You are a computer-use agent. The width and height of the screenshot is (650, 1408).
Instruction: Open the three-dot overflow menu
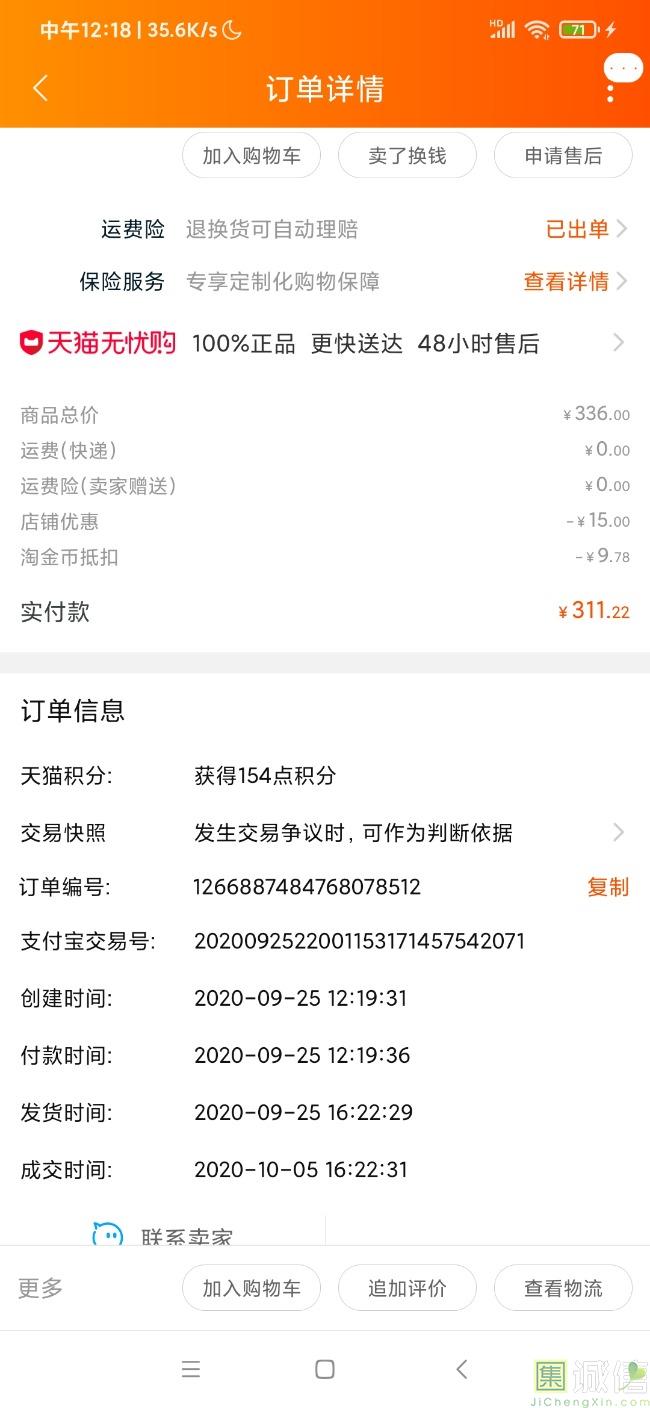point(610,90)
